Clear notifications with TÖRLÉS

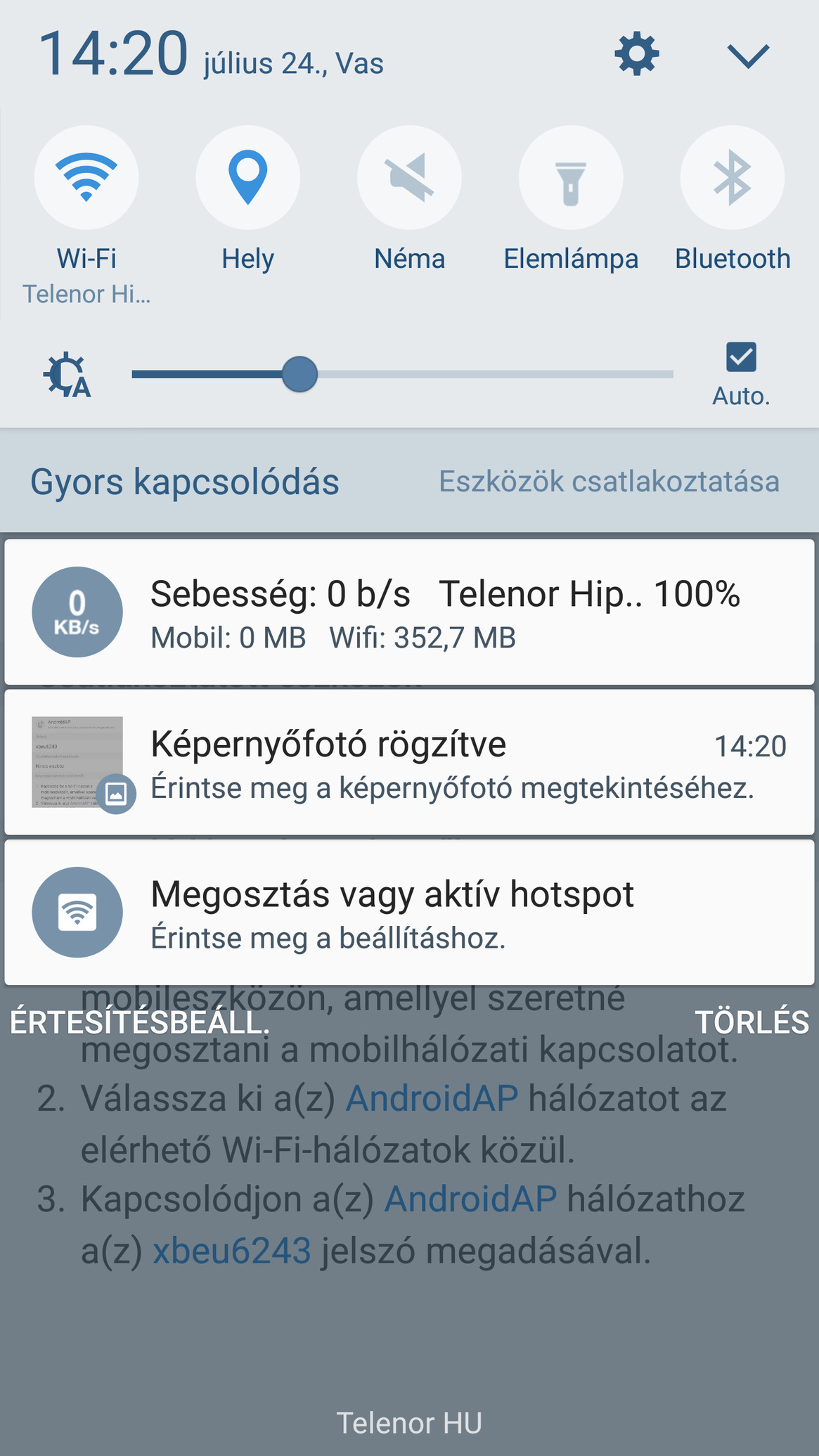tap(752, 1022)
